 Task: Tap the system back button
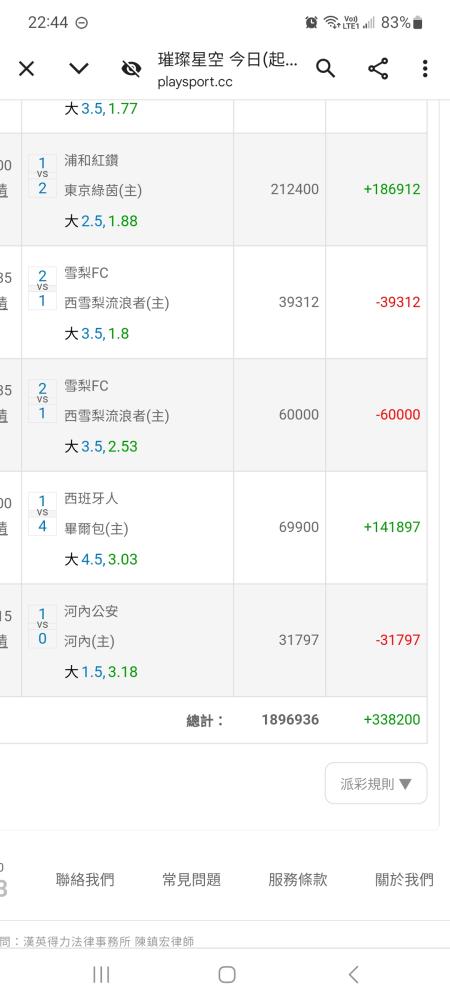[354, 974]
